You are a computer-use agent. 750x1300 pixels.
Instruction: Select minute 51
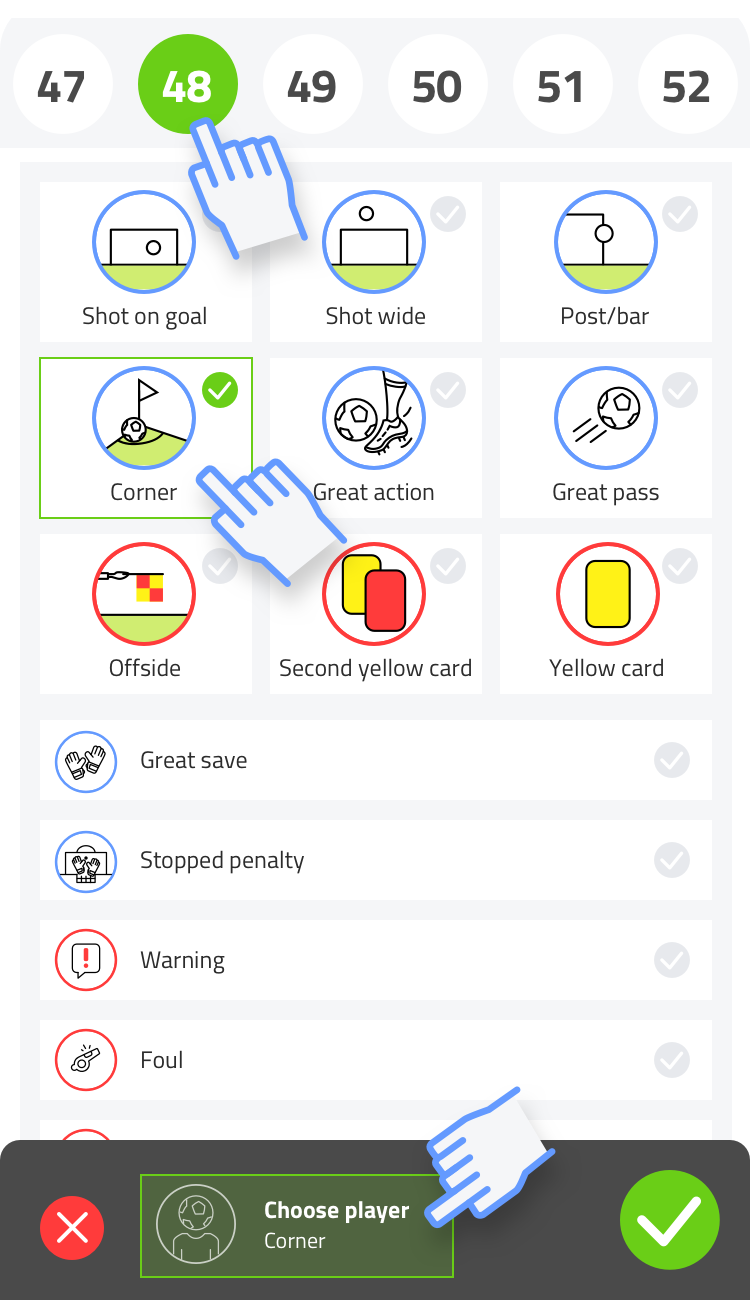(x=562, y=85)
